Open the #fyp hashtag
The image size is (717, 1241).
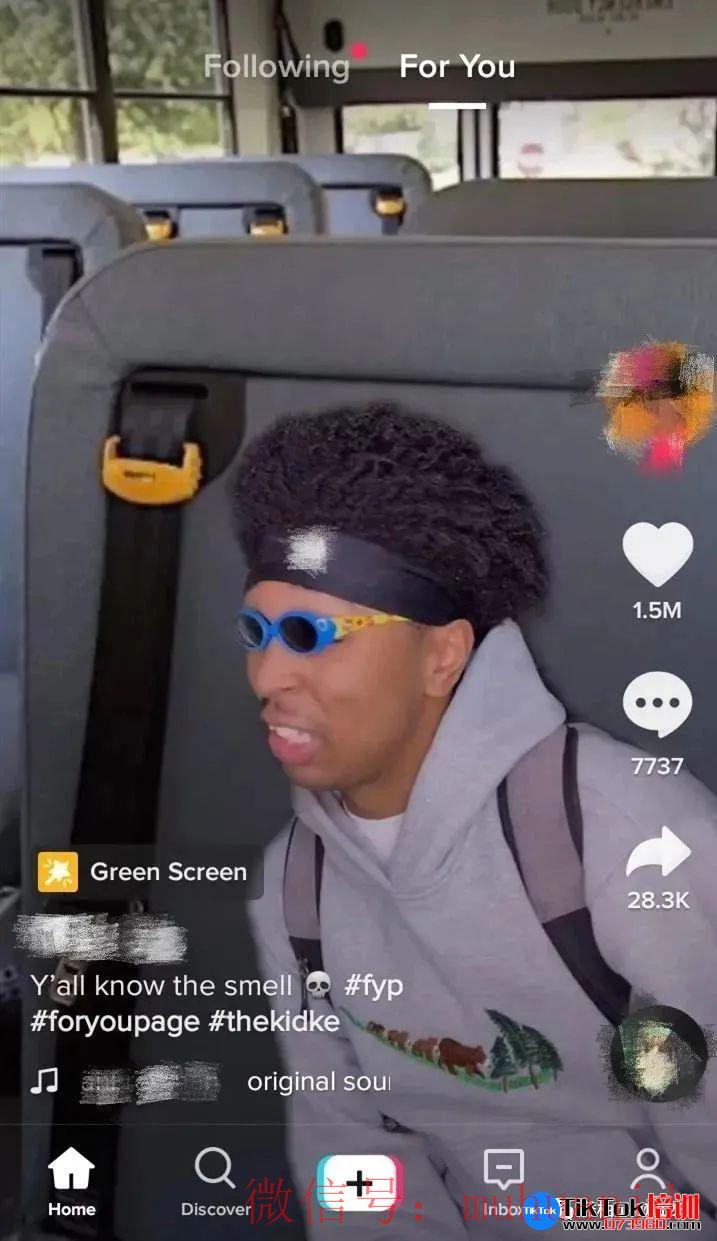[373, 985]
